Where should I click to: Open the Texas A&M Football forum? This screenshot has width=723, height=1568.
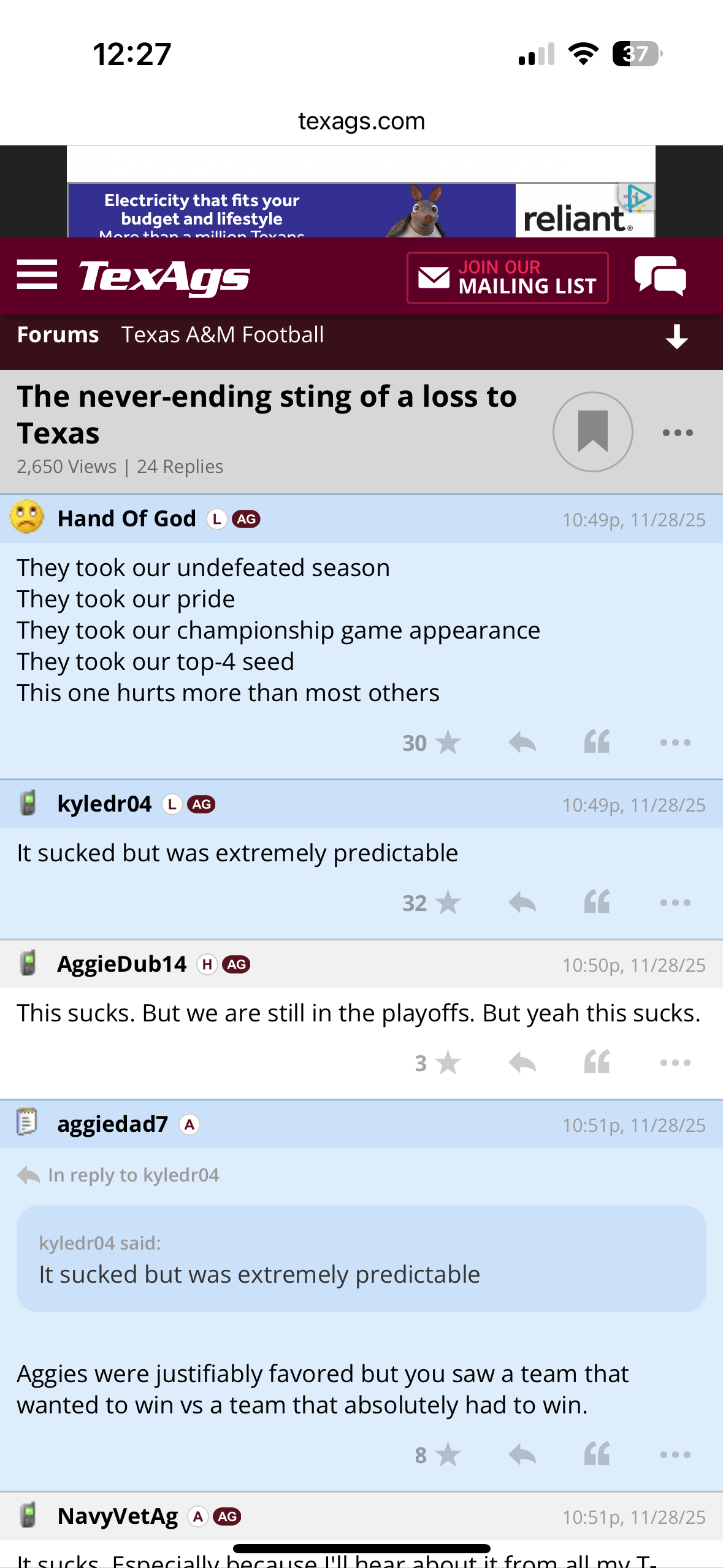222,335
